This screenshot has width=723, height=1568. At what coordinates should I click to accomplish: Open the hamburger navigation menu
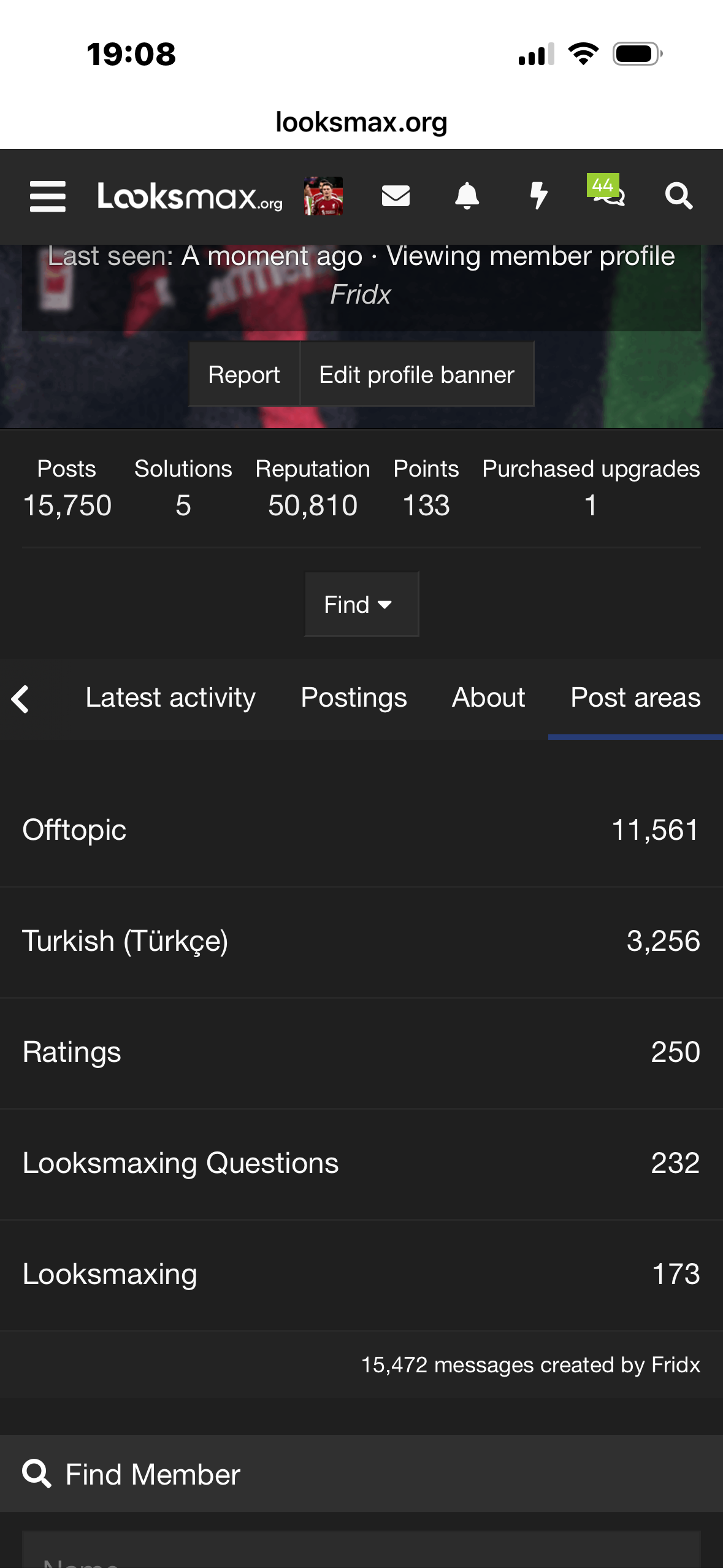tap(48, 196)
